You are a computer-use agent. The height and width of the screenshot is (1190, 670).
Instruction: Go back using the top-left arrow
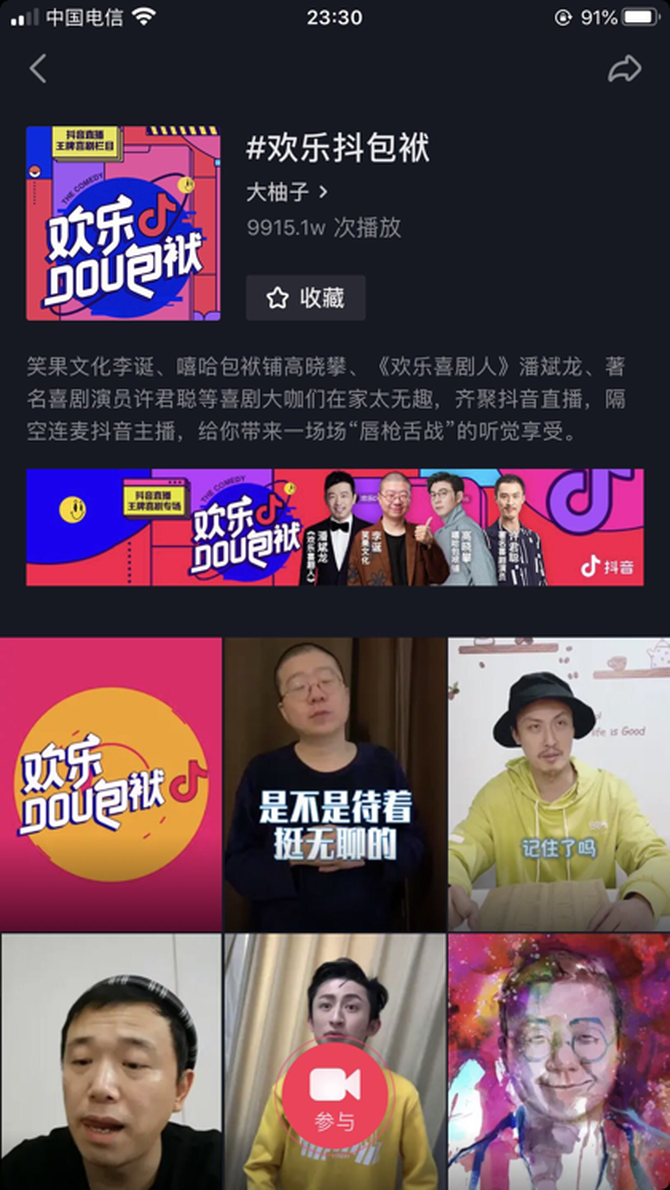pyautogui.click(x=38, y=69)
